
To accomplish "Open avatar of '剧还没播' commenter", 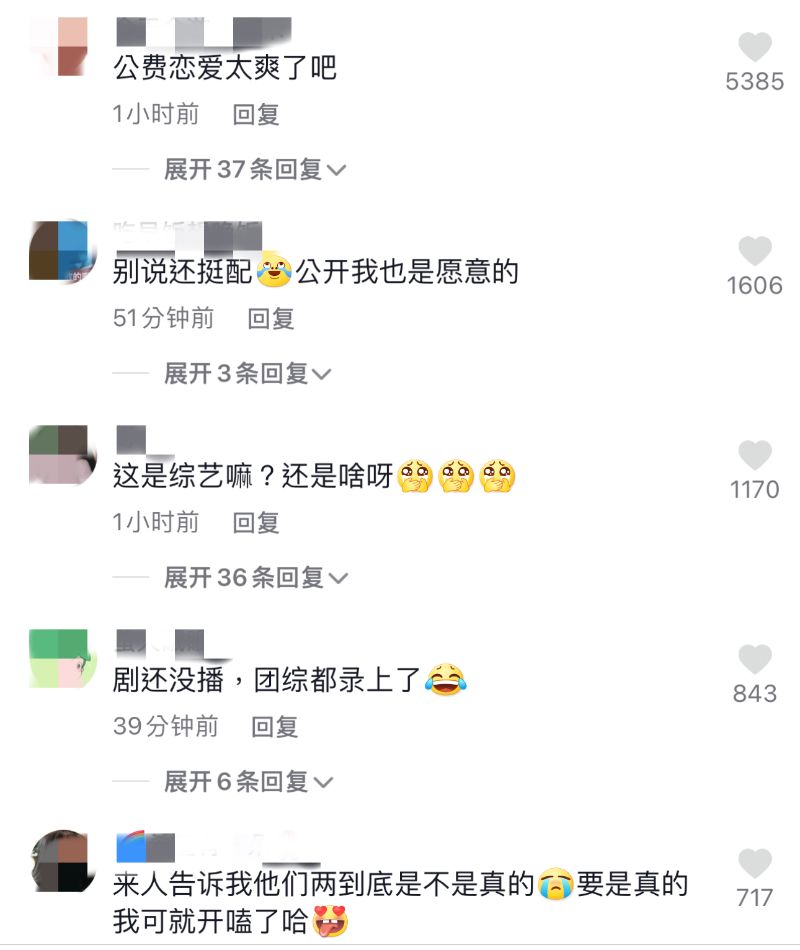I will 62,659.
